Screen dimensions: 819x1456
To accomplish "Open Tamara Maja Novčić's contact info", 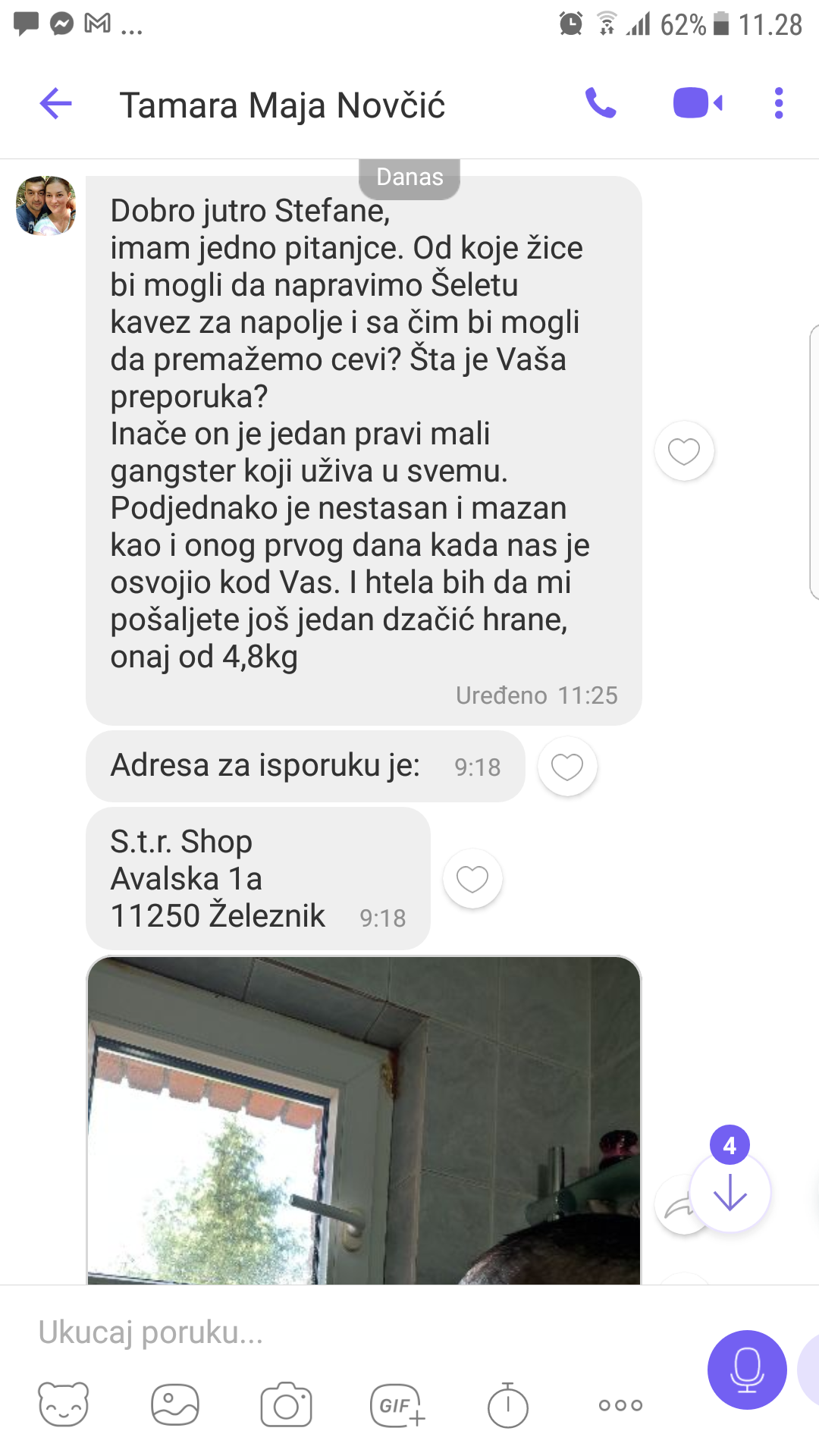I will [282, 105].
